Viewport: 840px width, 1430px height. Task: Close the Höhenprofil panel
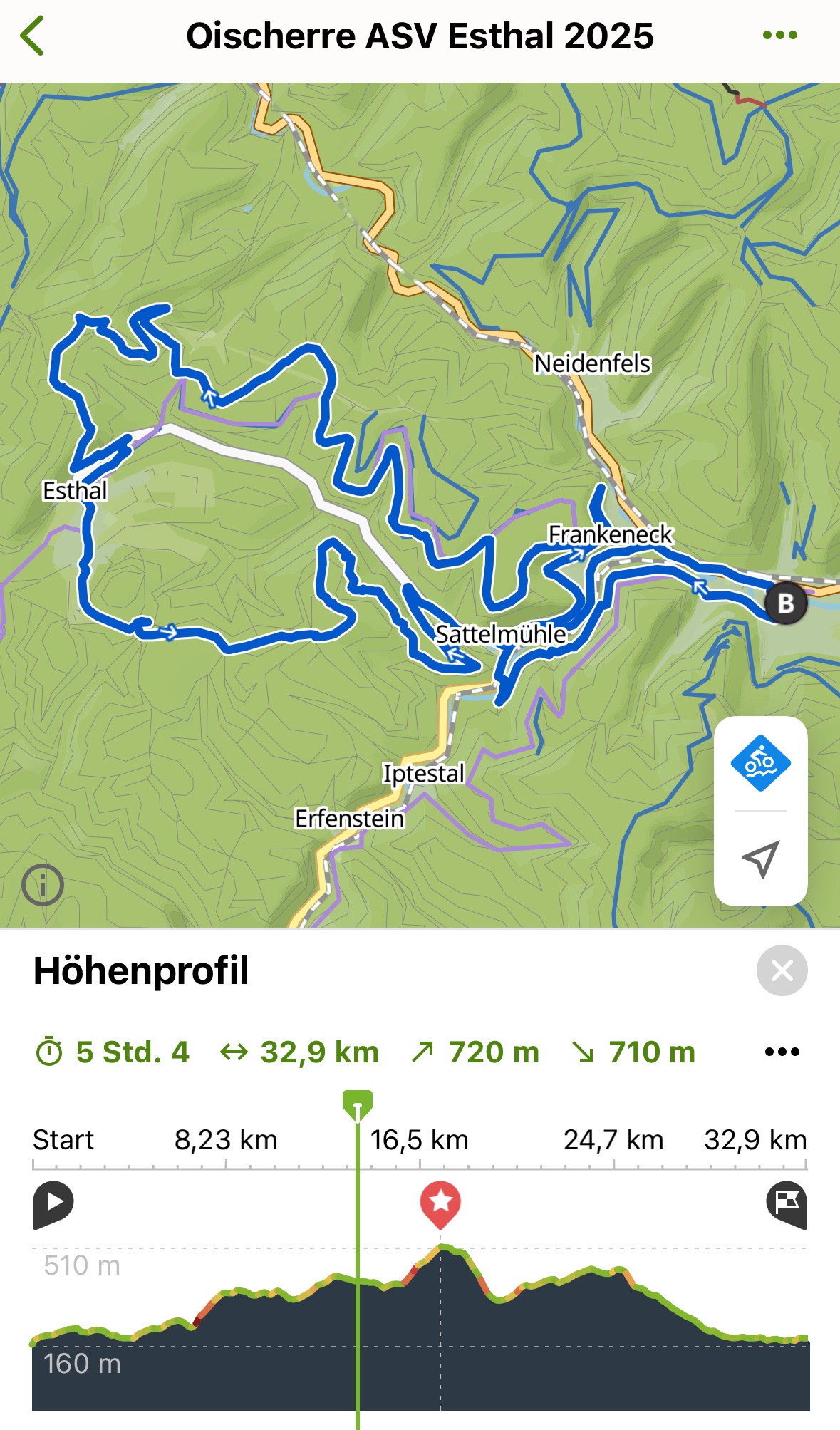point(782,970)
